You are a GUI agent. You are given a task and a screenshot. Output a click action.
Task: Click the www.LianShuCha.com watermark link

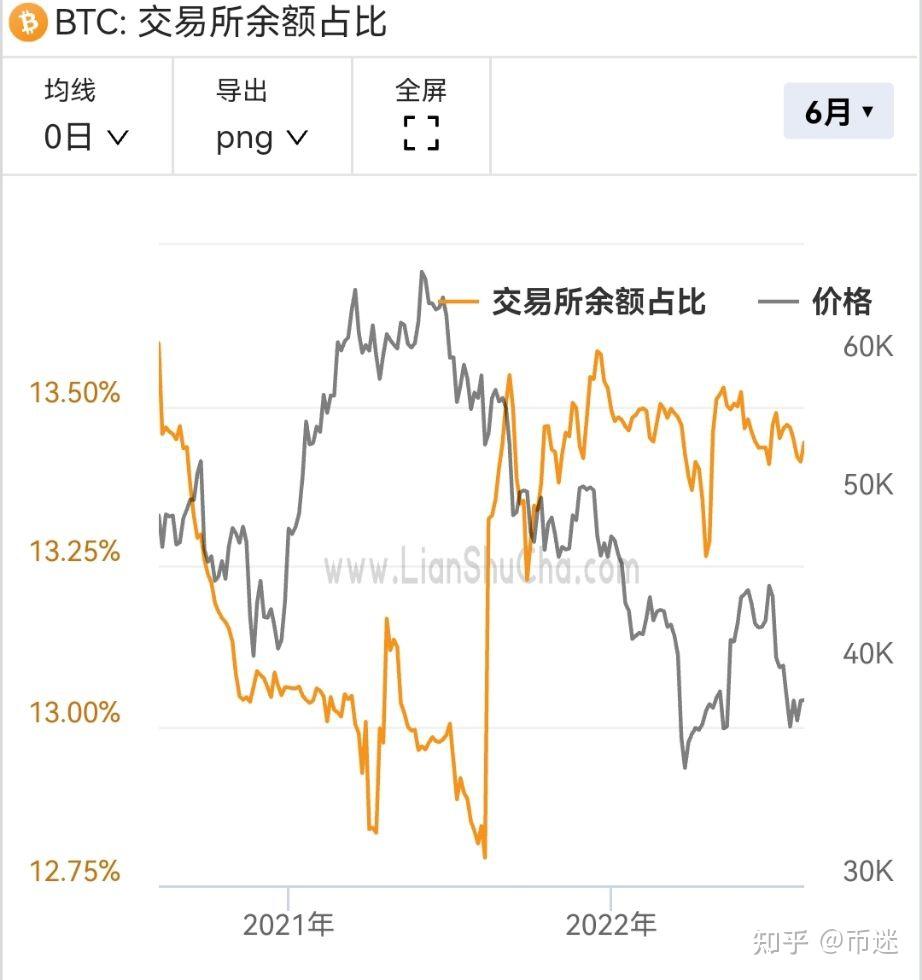coord(483,570)
